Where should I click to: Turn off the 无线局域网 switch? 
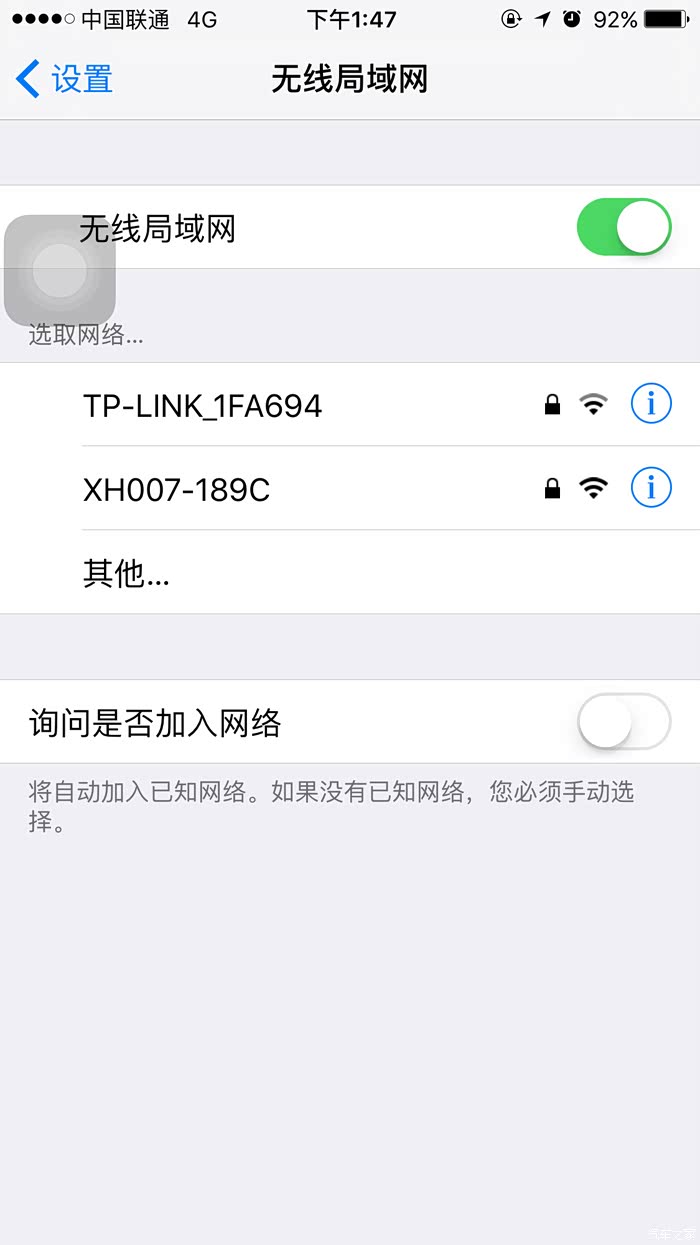[x=624, y=228]
